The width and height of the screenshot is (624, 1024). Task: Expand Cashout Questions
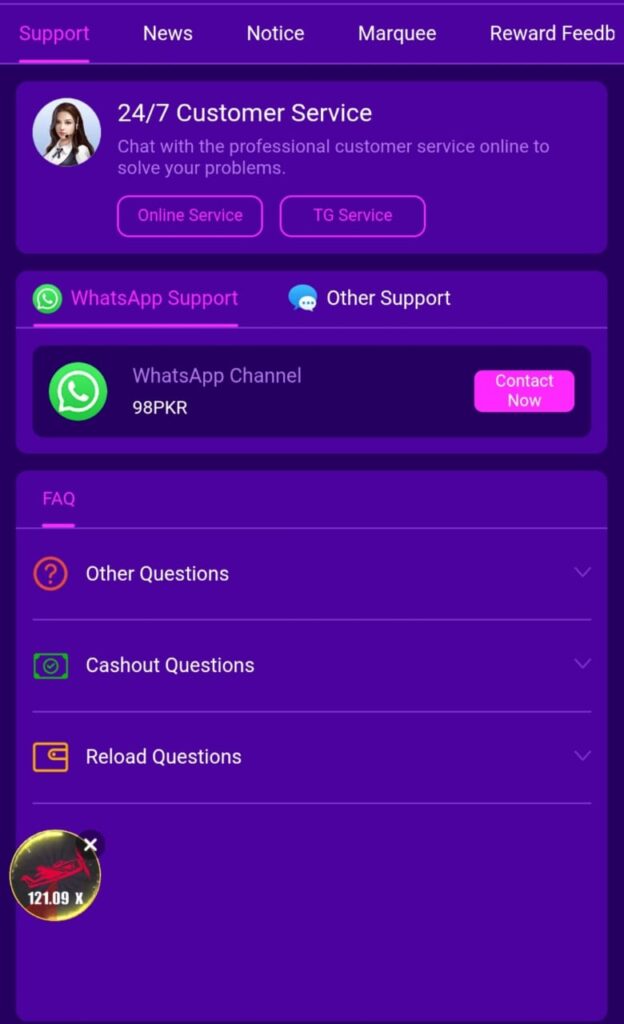pos(311,665)
